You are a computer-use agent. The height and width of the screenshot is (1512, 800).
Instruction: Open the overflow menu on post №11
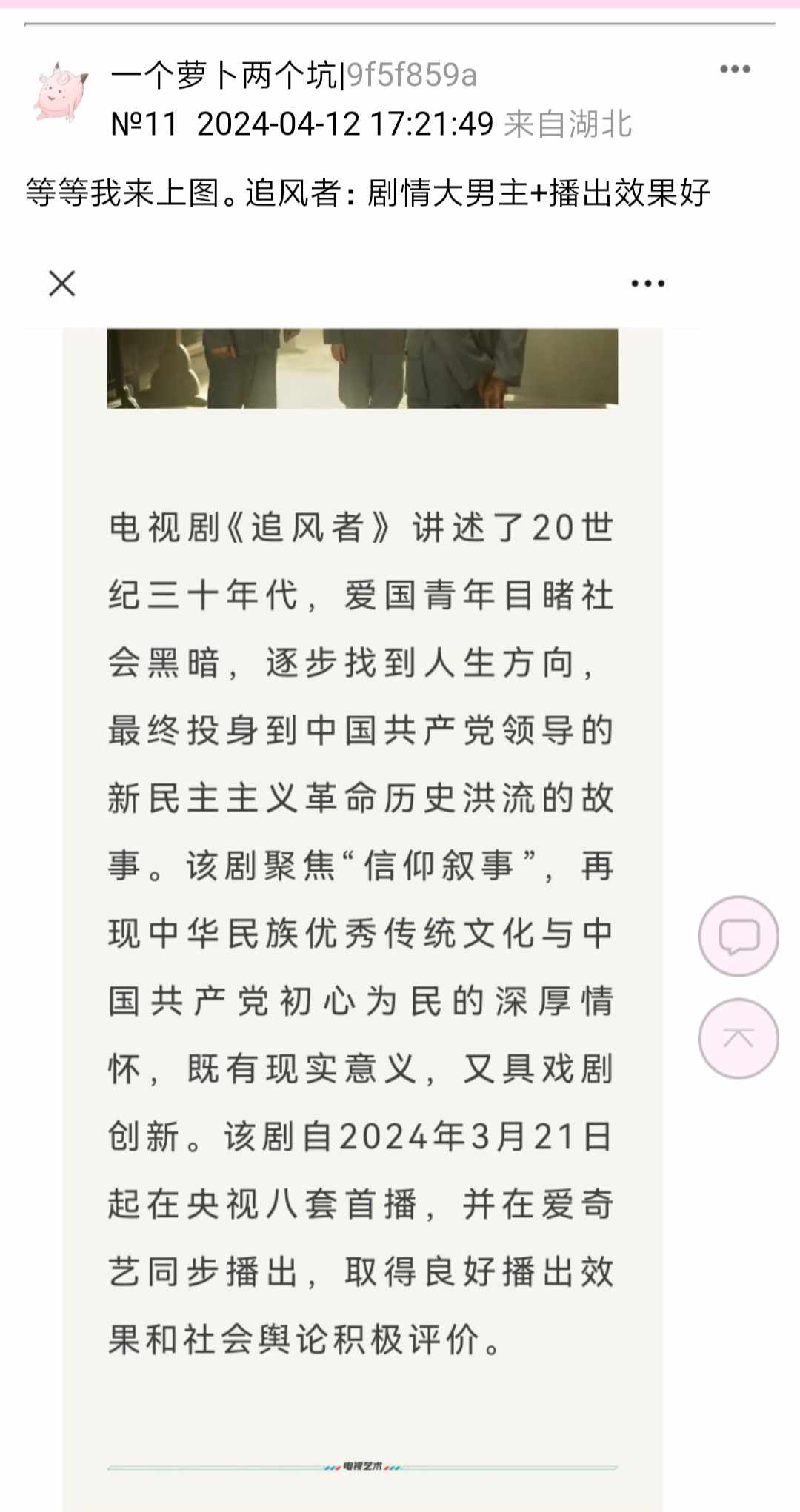click(x=735, y=70)
